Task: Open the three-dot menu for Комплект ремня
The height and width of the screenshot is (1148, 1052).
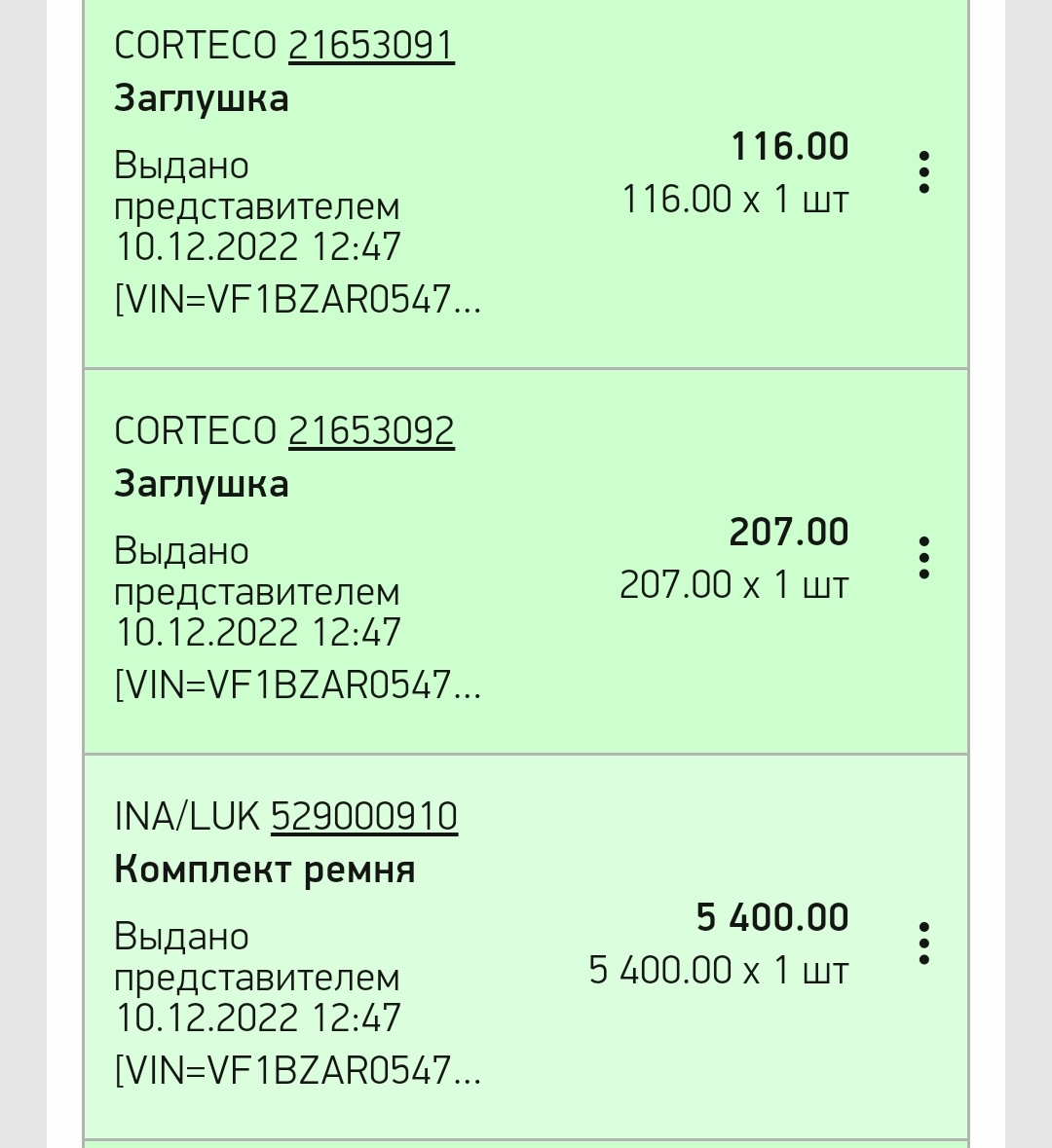Action: pos(923,943)
